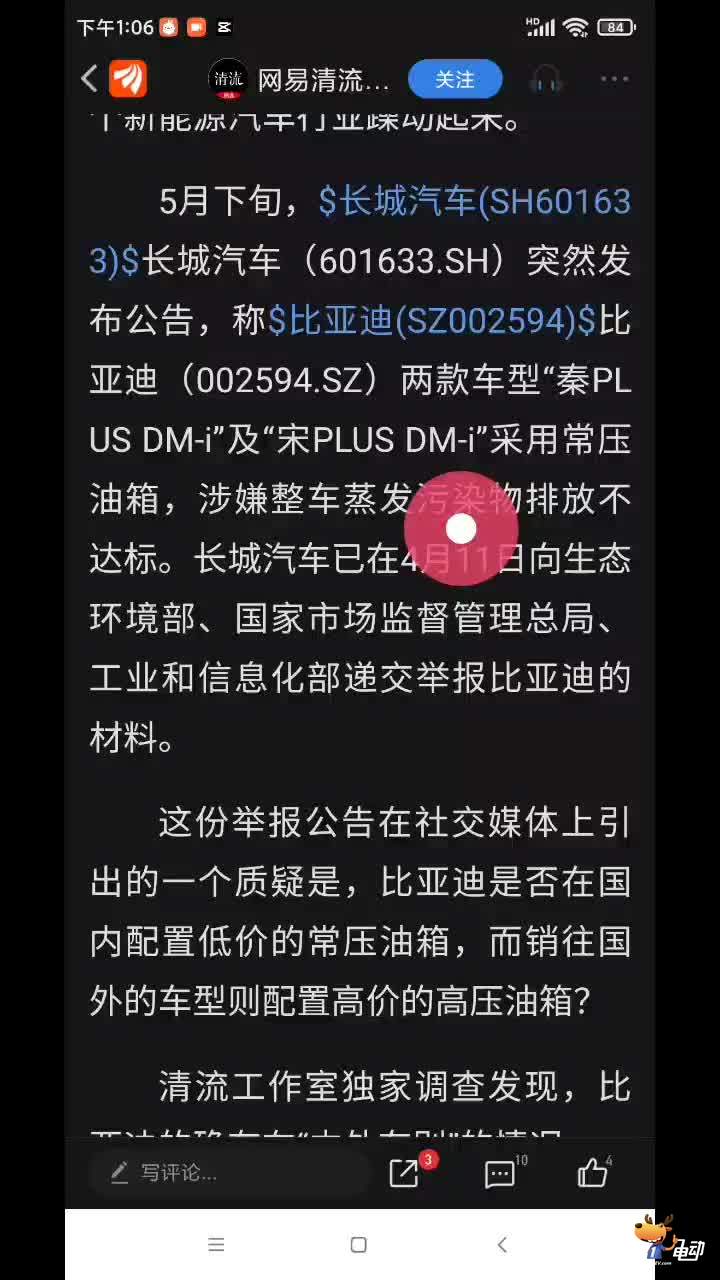The width and height of the screenshot is (720, 1280).
Task: Go back from the article
Action: [x=91, y=79]
